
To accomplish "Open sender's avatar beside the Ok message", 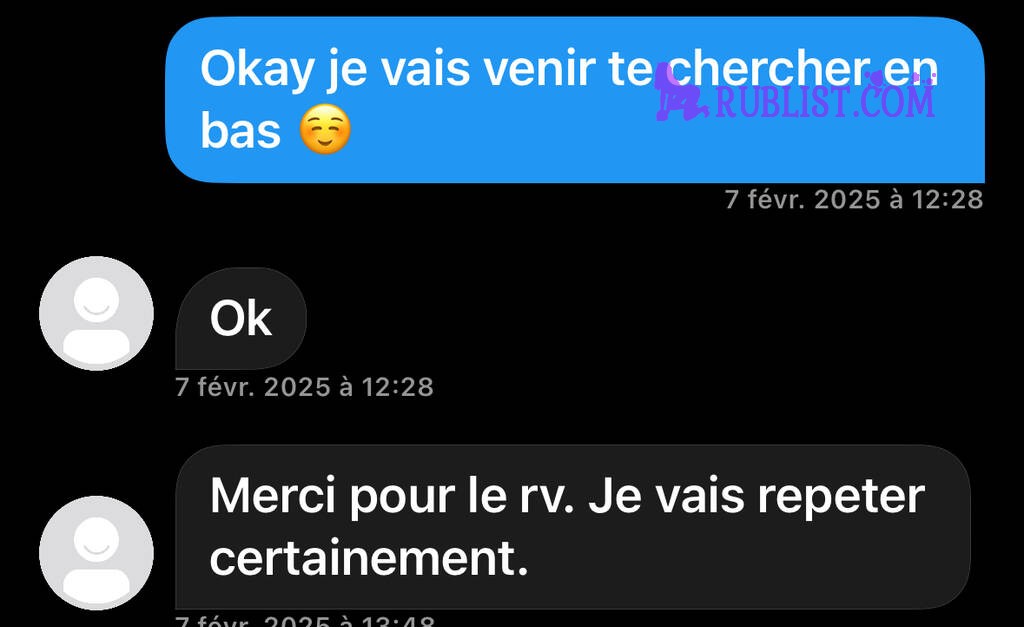I will [x=96, y=313].
